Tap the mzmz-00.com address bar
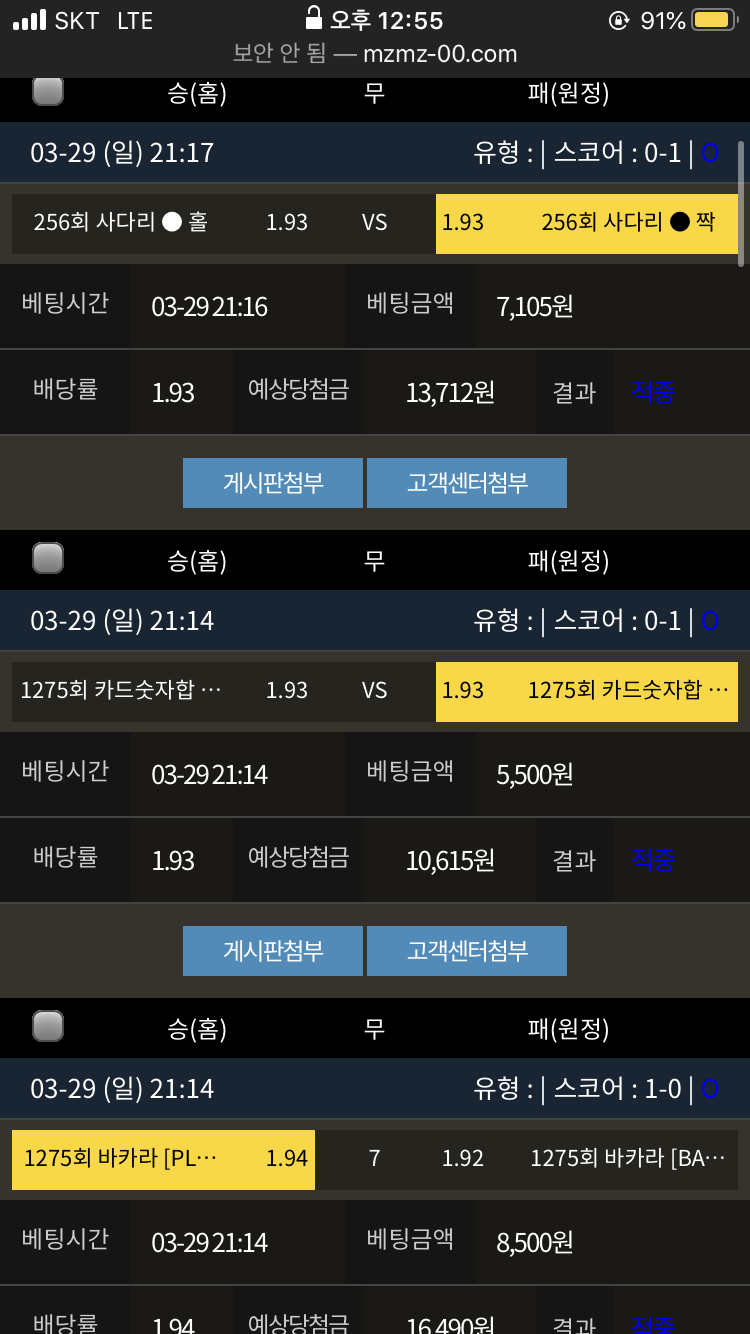Image resolution: width=750 pixels, height=1334 pixels. 375,53
